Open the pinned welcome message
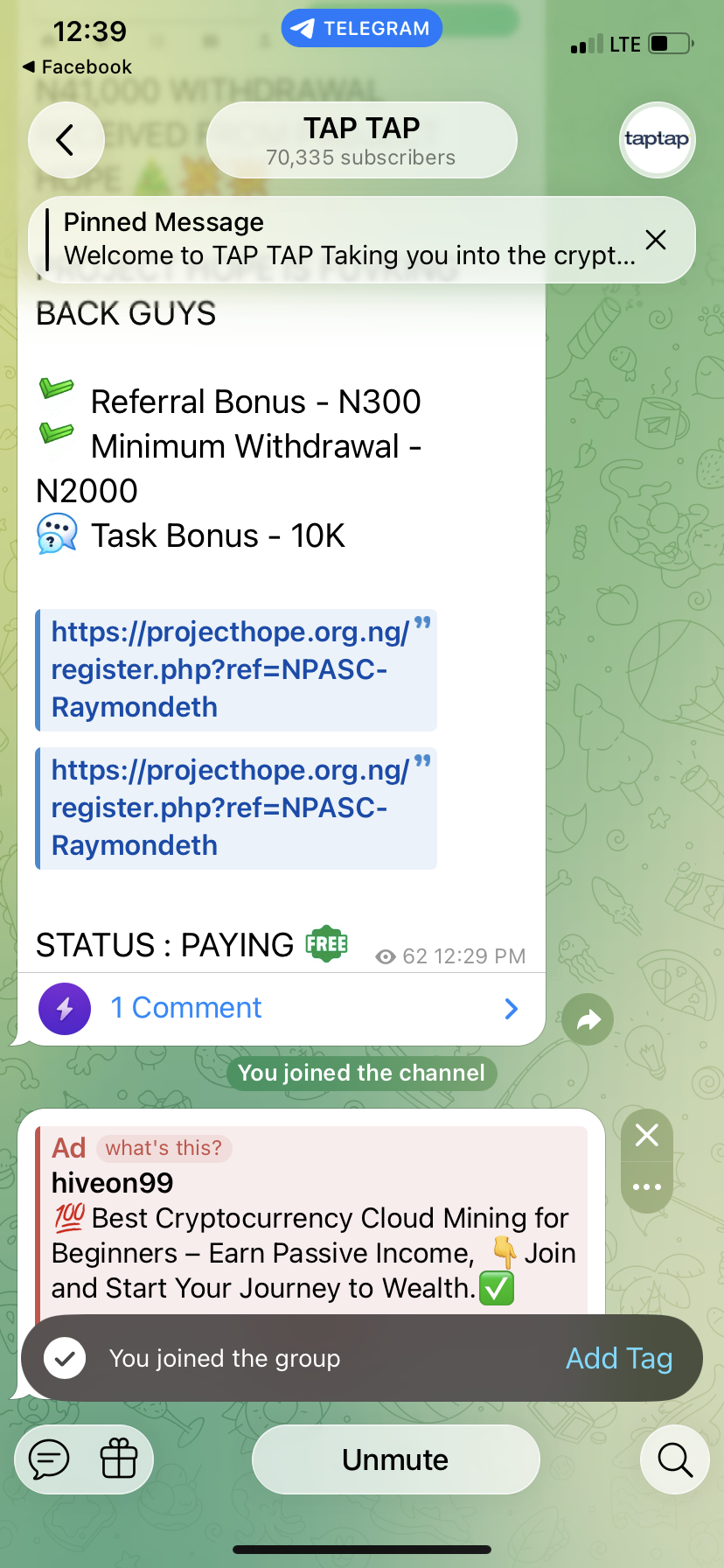This screenshot has width=724, height=1568. click(348, 239)
